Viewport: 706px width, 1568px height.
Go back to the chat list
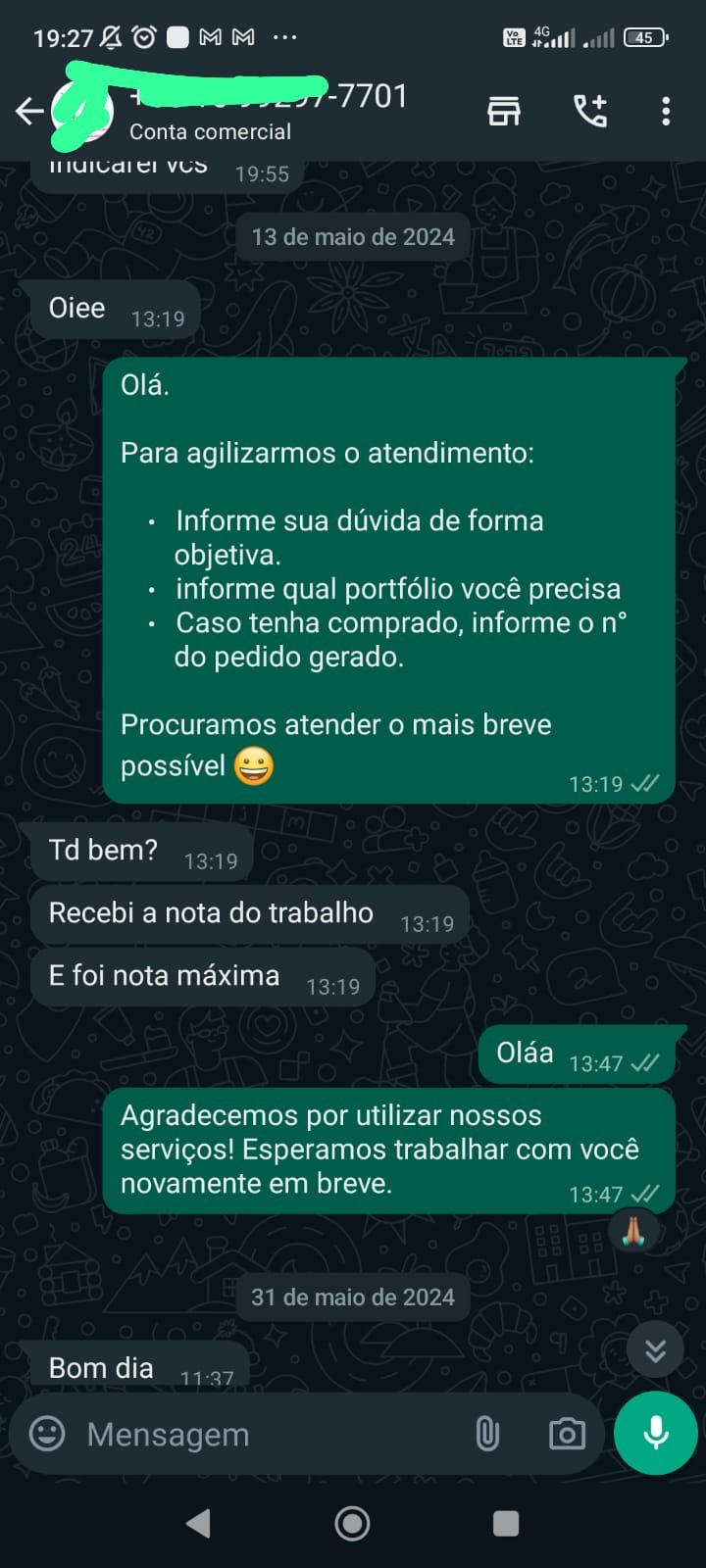pos(29,112)
